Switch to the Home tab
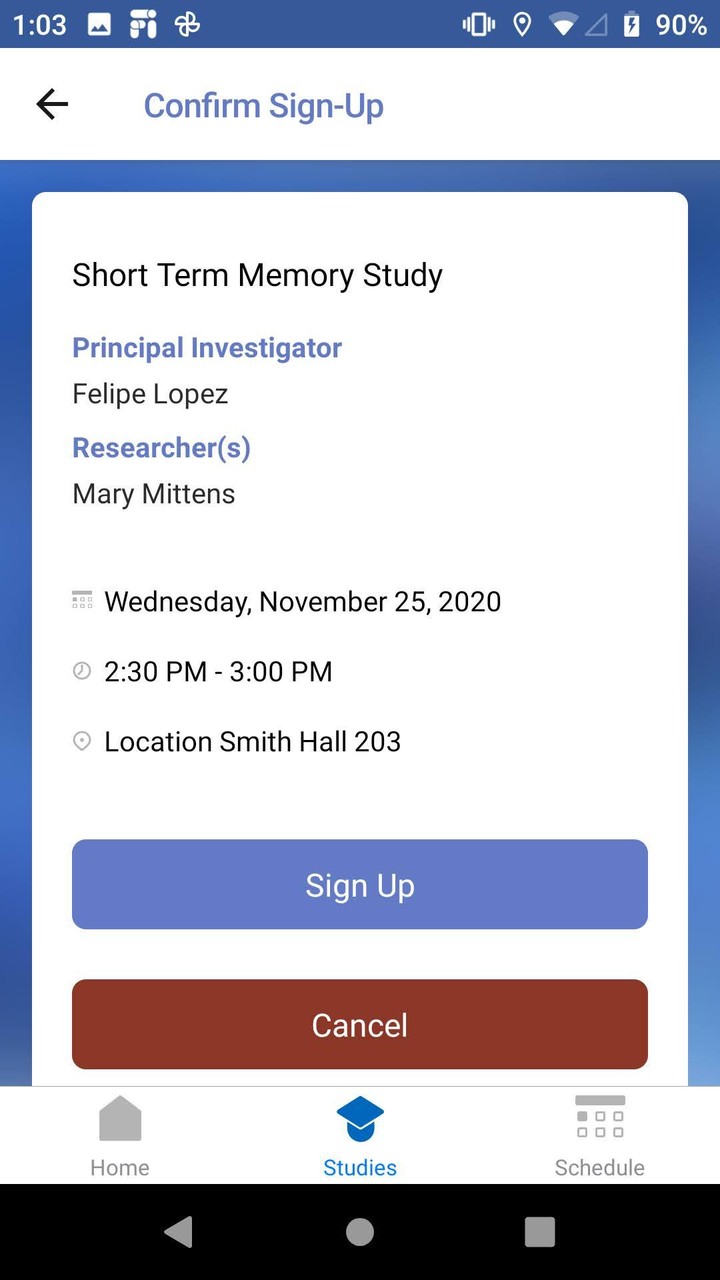The image size is (720, 1280). point(120,1136)
